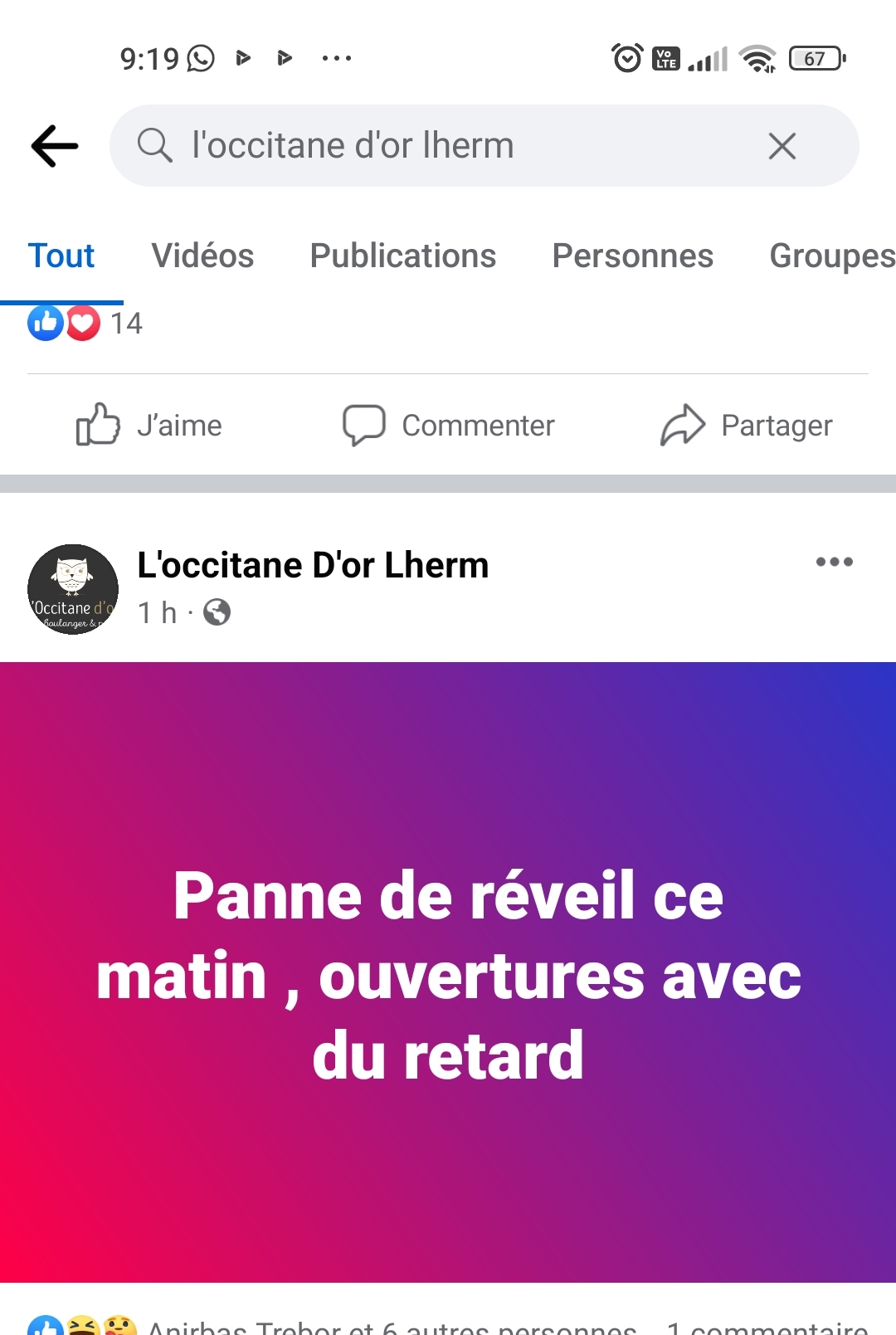
Task: Switch to the Groupes tab
Action: [831, 256]
